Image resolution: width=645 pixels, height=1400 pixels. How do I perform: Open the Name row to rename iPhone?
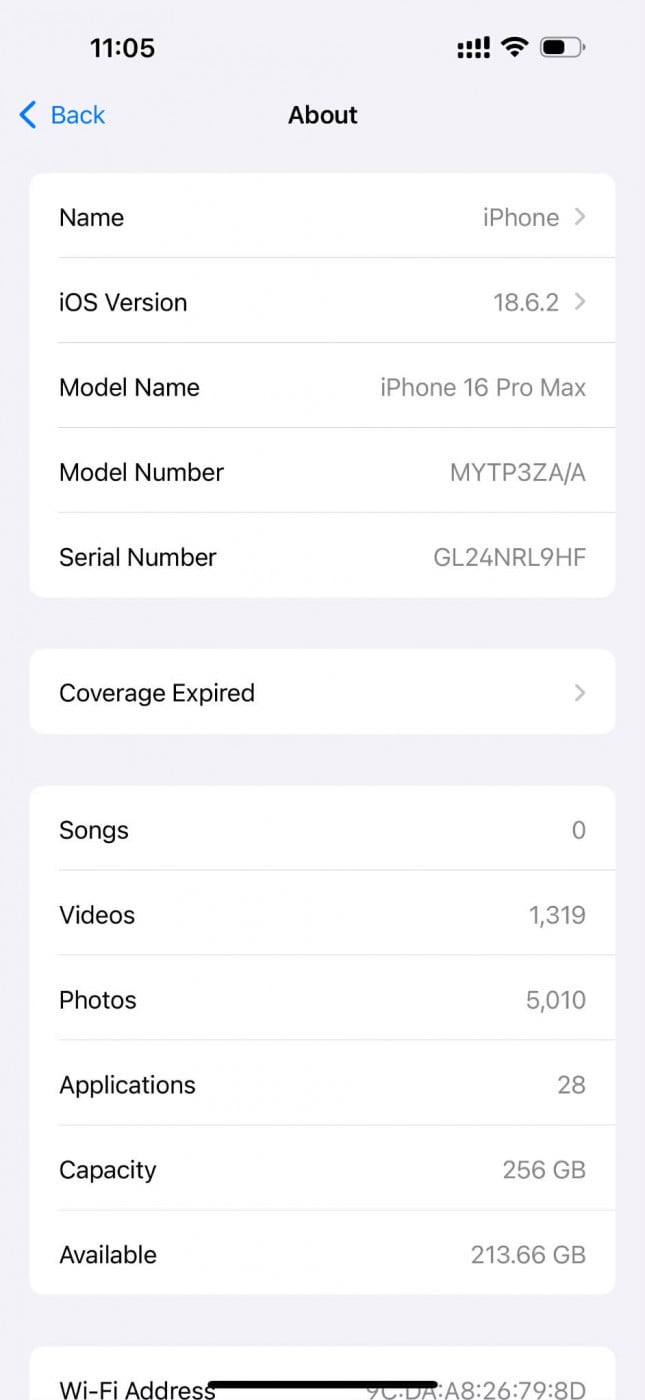click(x=322, y=217)
